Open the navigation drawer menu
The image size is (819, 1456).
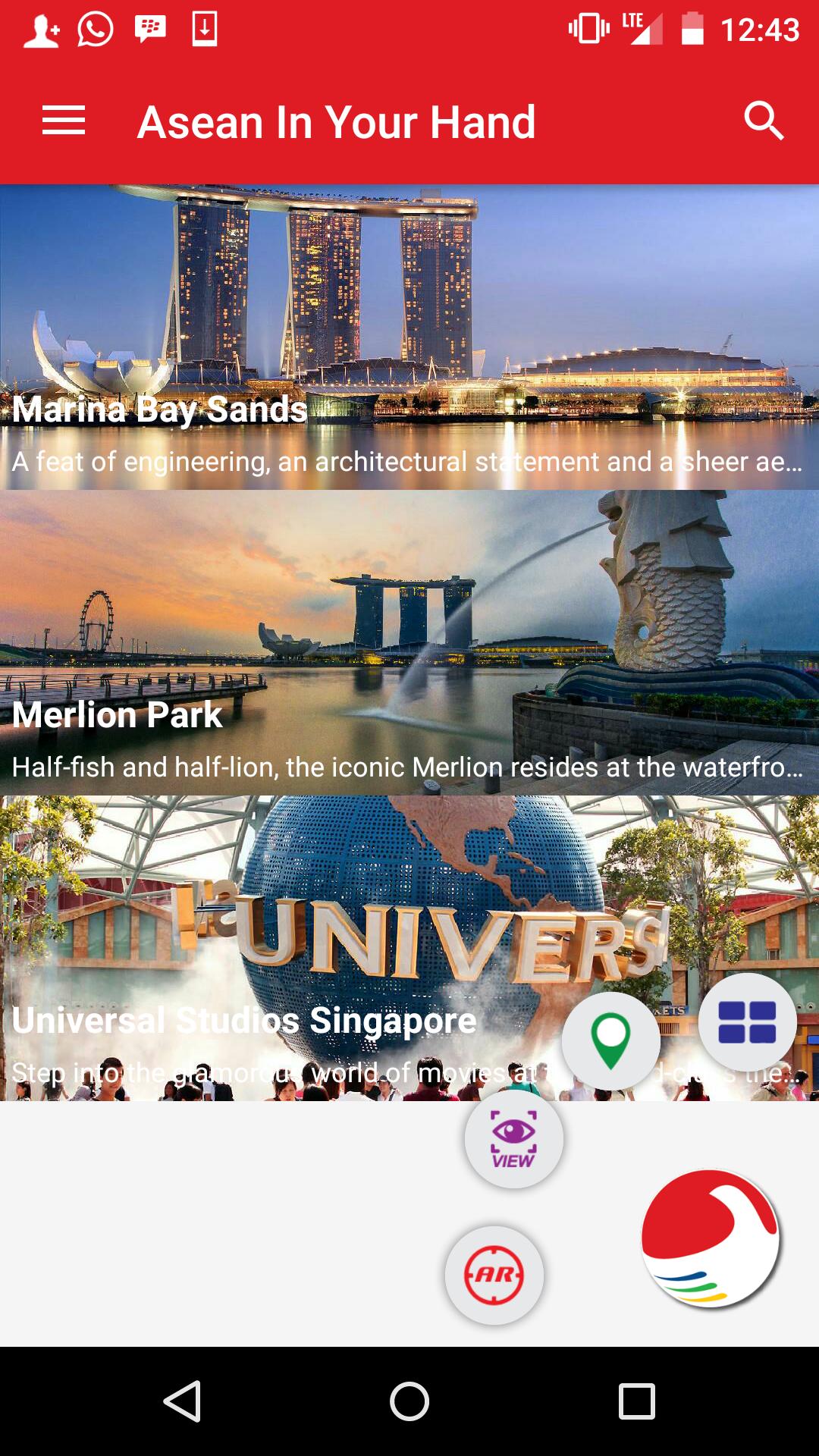pyautogui.click(x=64, y=120)
